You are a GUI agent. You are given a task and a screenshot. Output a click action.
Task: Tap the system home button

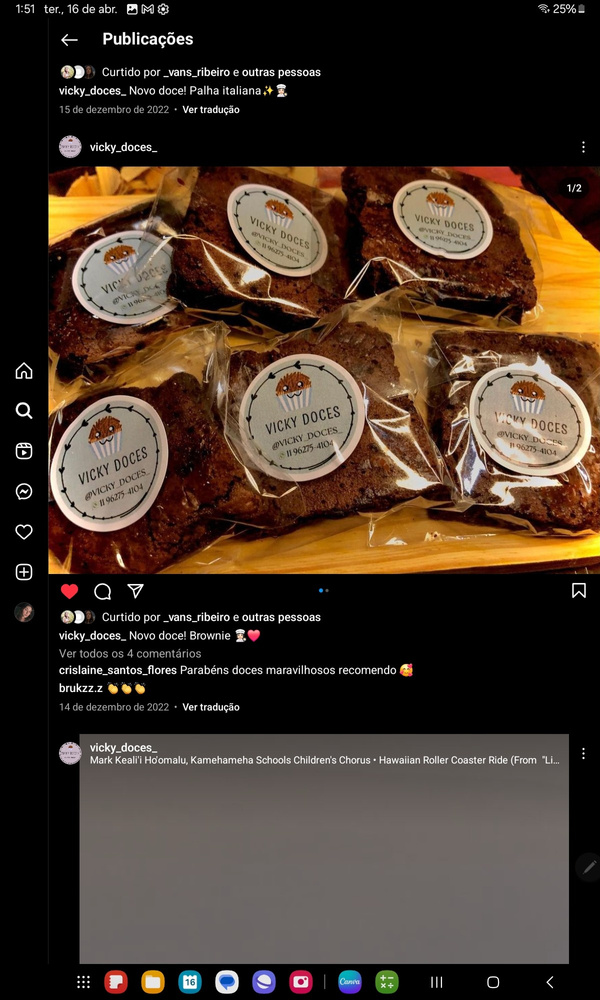pos(493,982)
